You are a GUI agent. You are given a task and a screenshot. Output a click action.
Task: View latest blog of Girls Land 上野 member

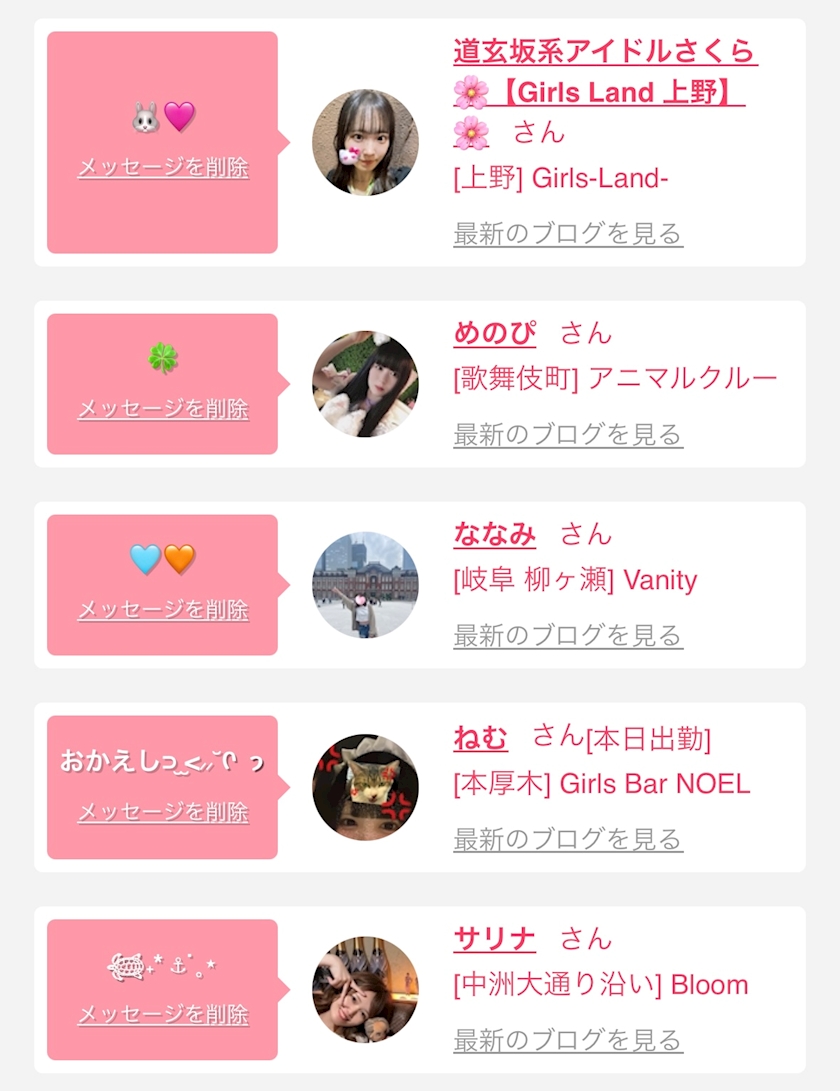pos(567,234)
